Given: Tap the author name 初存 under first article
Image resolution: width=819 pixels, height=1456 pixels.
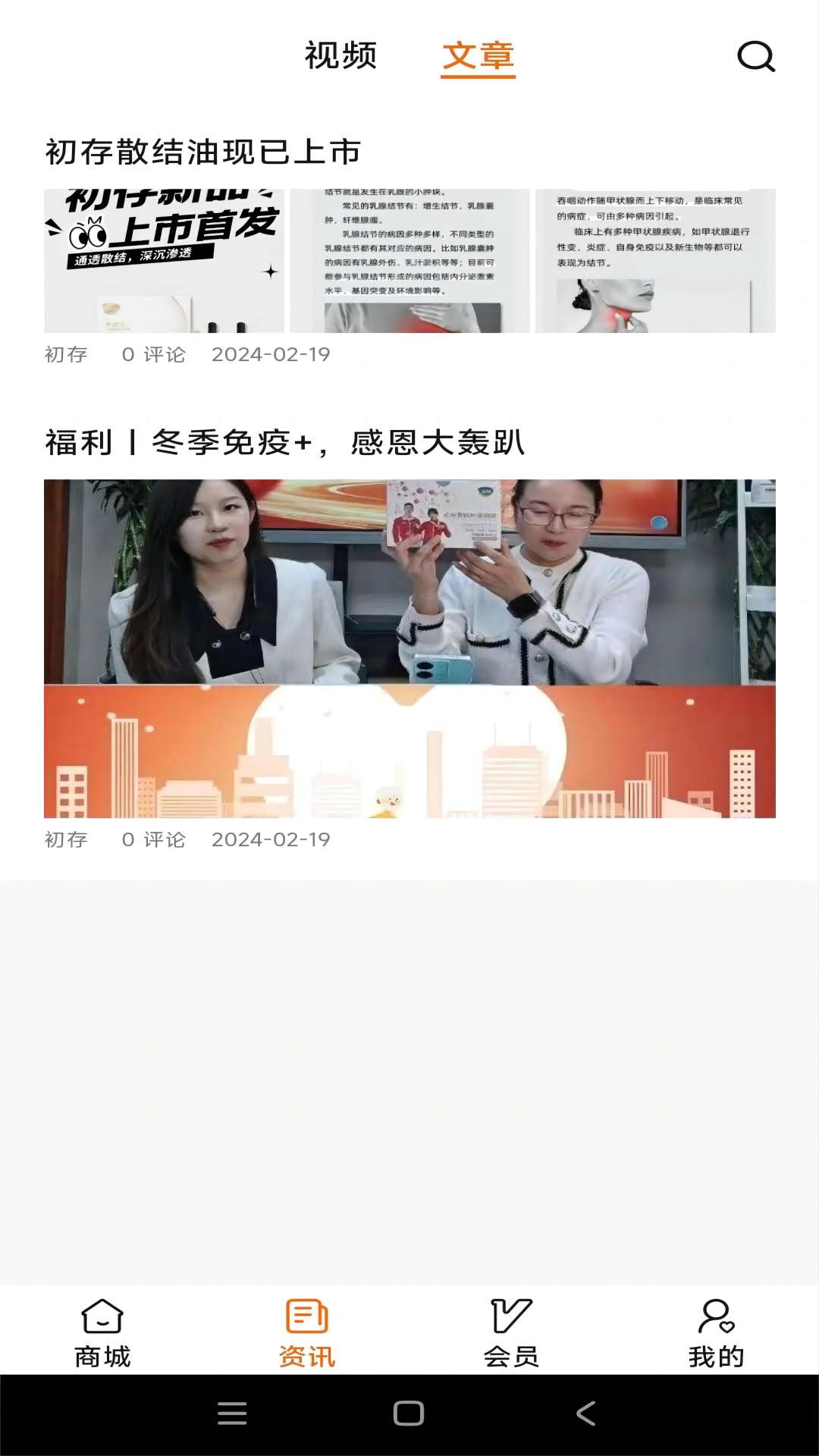Looking at the screenshot, I should 65,354.
